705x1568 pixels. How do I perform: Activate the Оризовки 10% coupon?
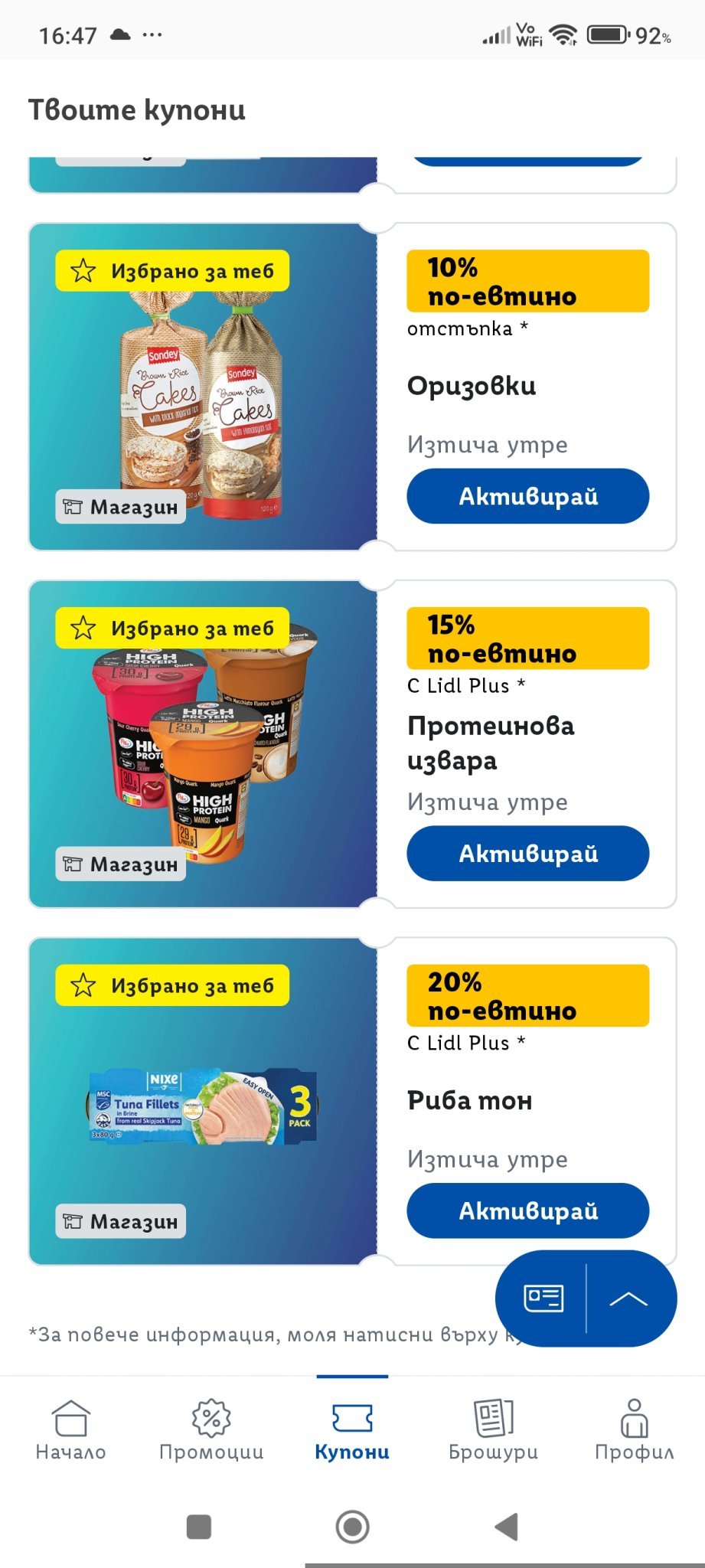[527, 496]
